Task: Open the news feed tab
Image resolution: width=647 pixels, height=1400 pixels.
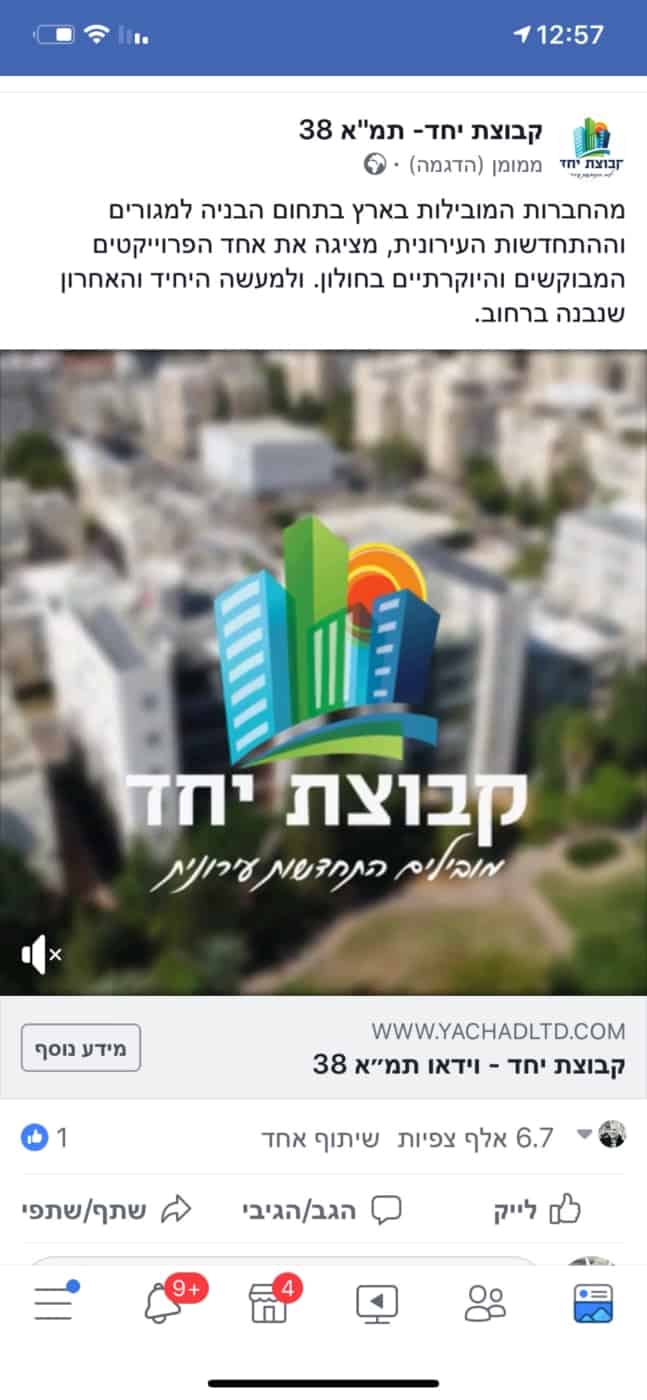Action: coord(592,1303)
